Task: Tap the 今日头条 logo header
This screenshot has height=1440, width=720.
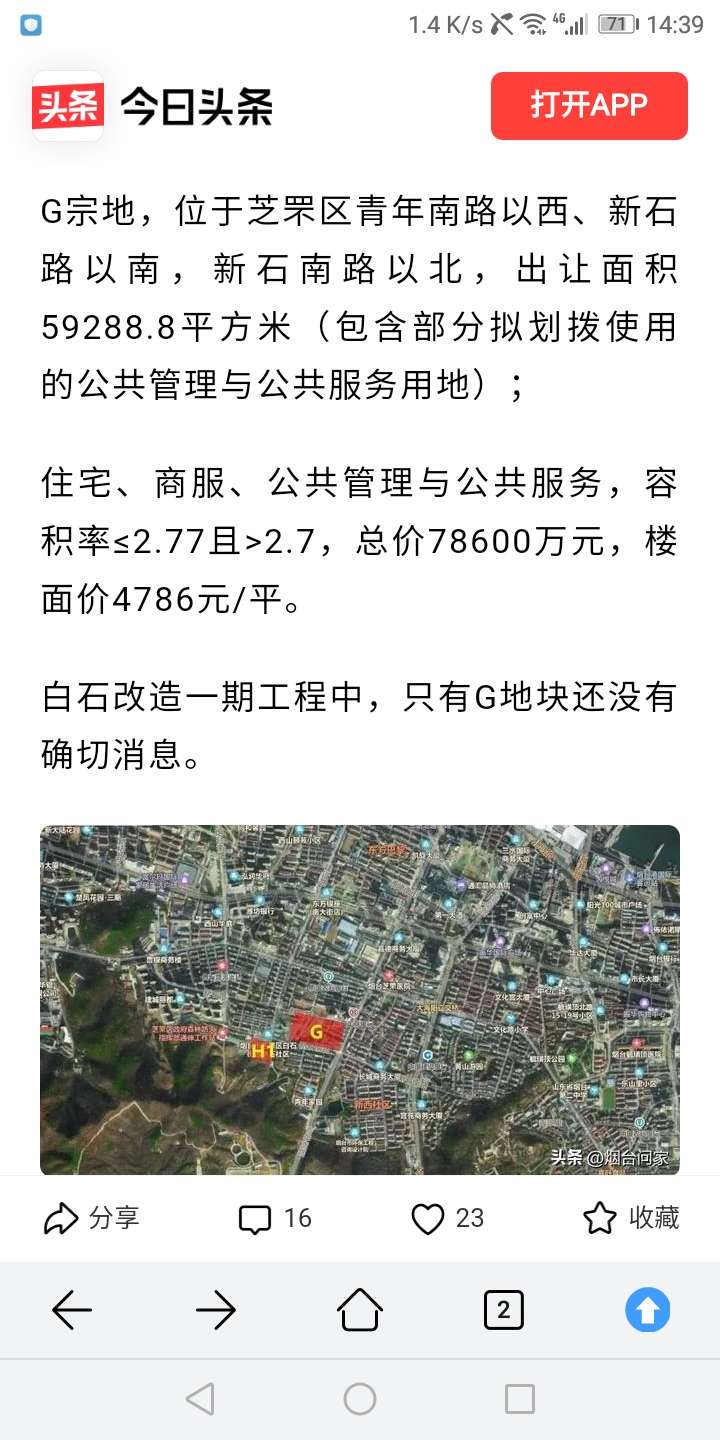Action: (x=155, y=106)
